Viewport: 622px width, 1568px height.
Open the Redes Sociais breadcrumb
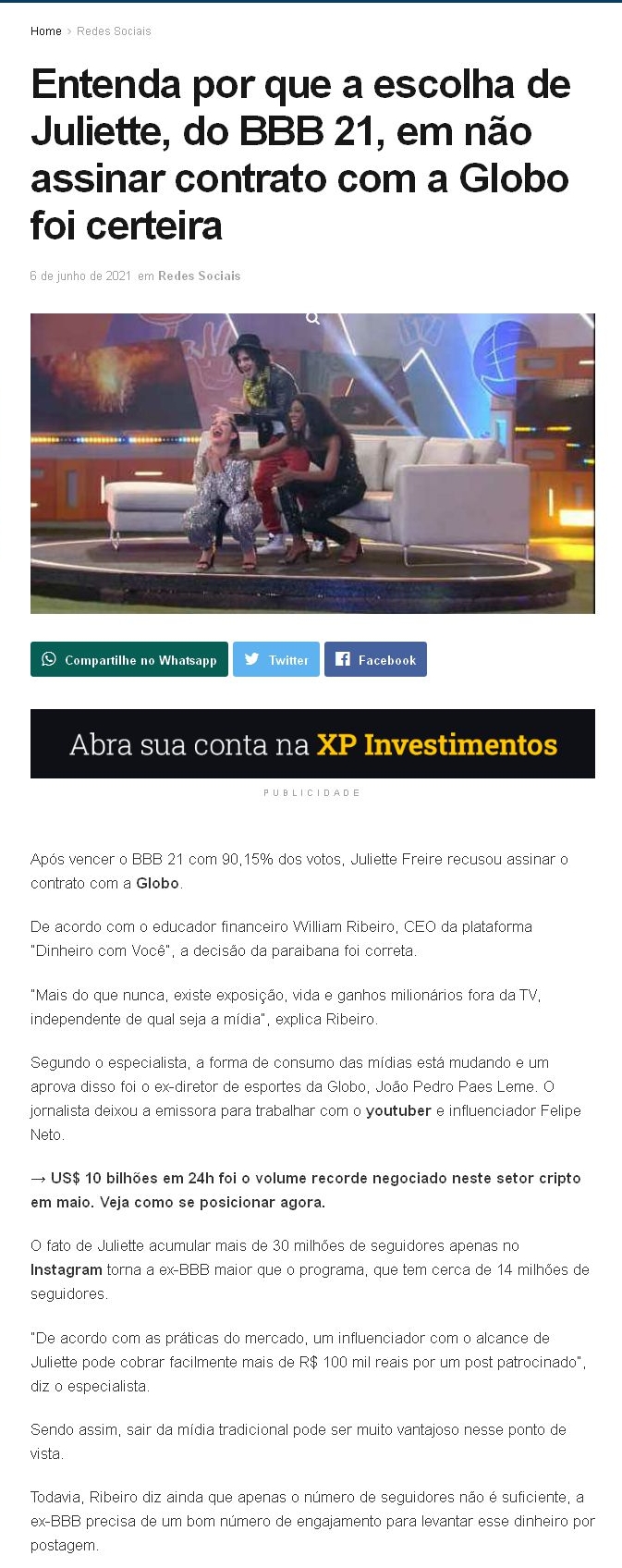114,31
